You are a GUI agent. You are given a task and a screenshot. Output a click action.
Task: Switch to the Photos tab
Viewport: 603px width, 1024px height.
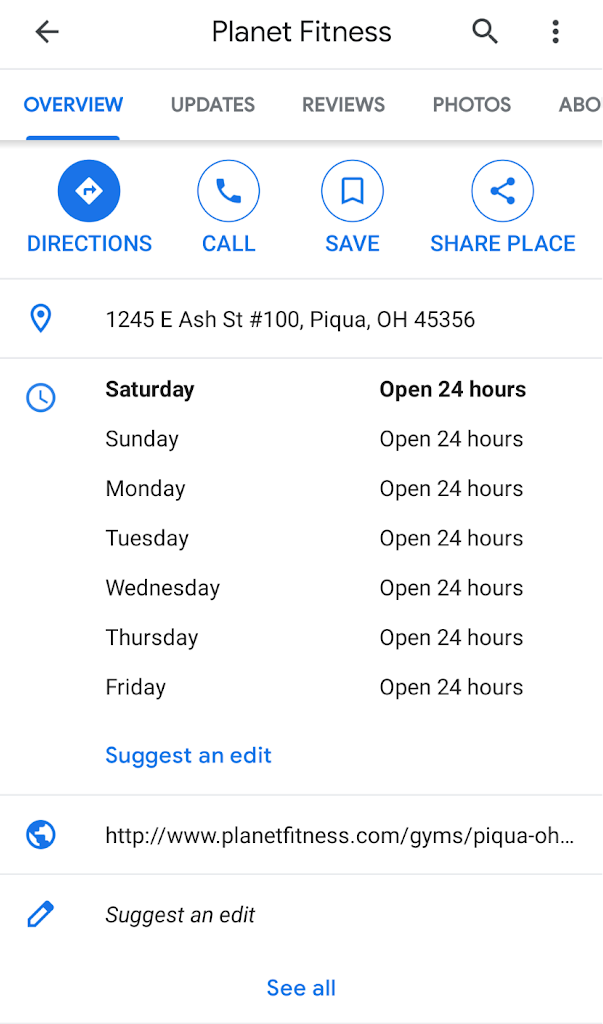pos(471,104)
